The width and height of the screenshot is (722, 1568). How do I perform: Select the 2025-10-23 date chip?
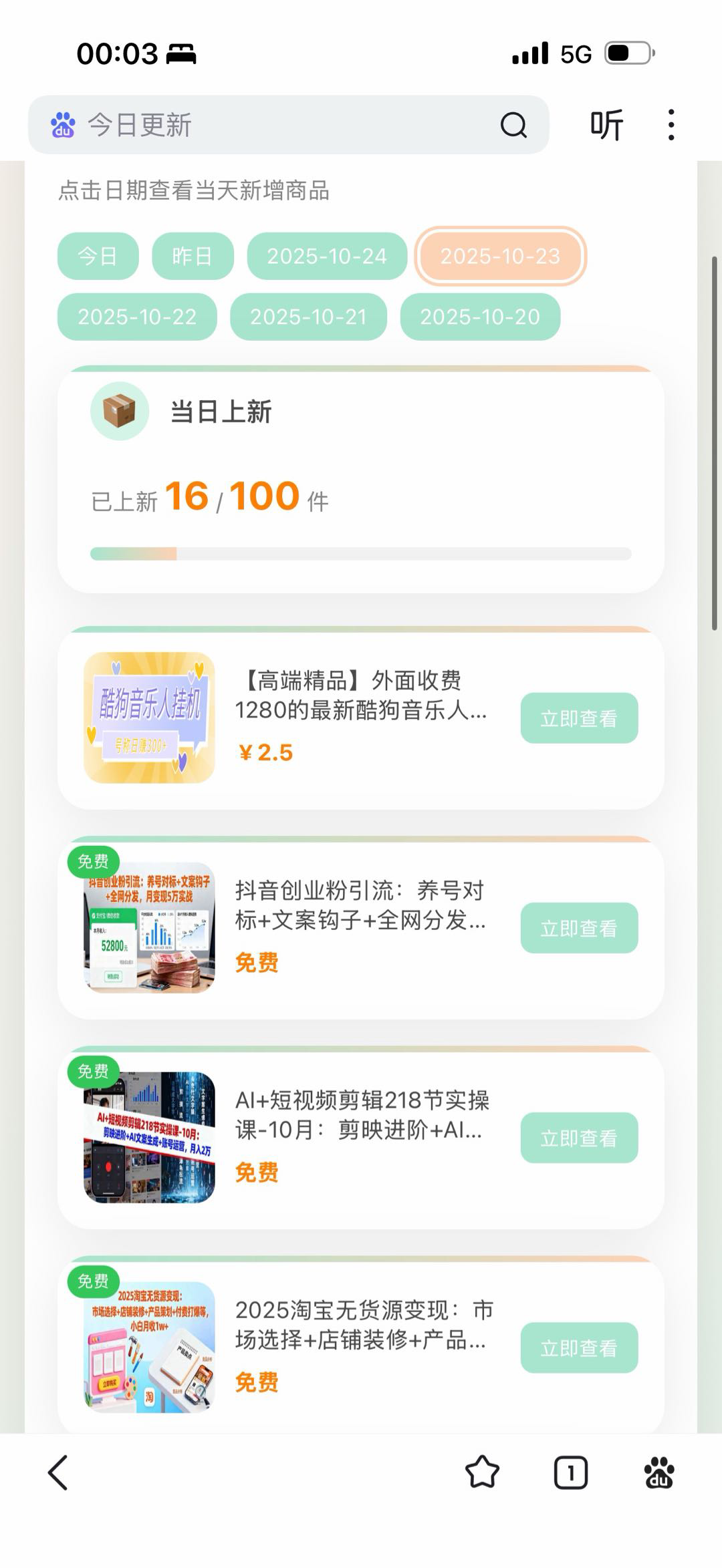tap(500, 256)
